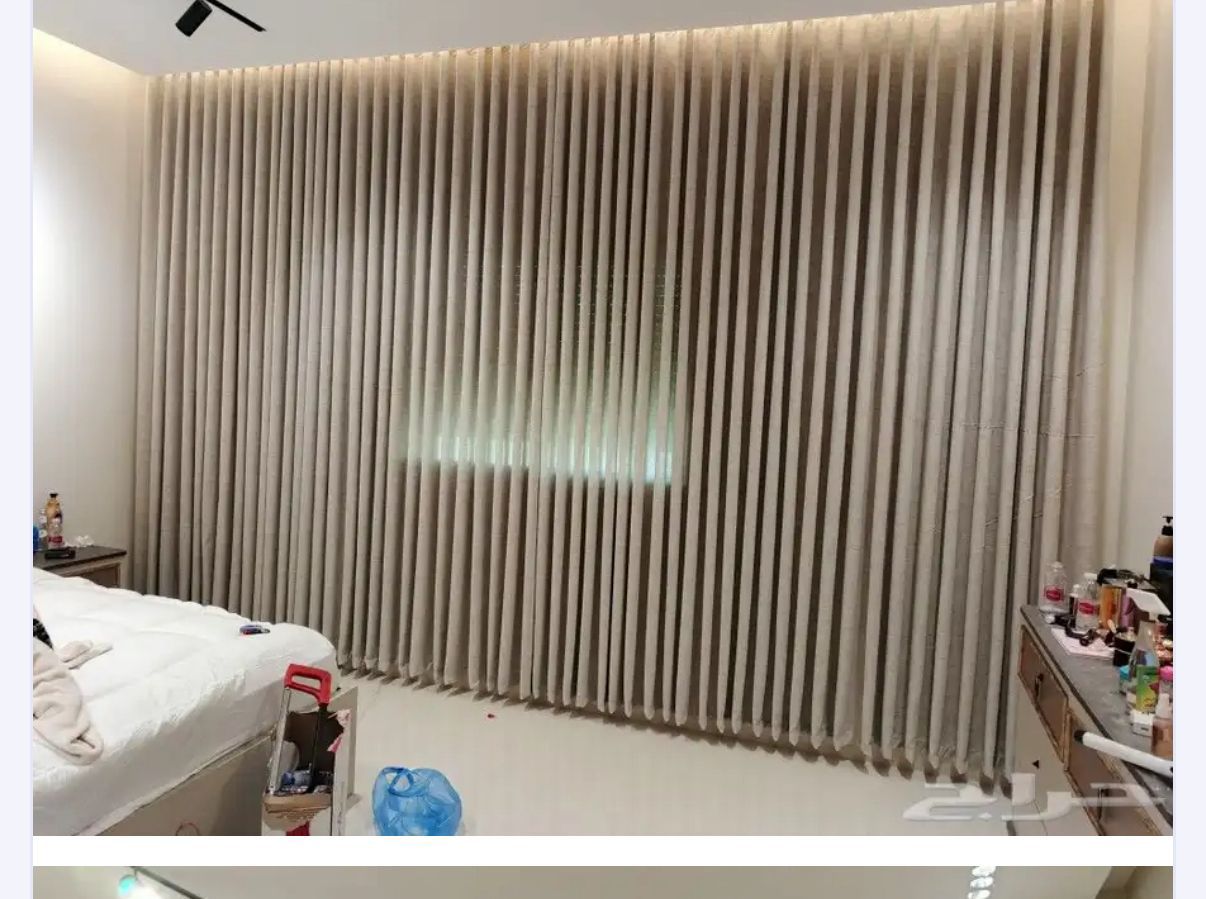This screenshot has width=1206, height=899.
Task: Open the beige curtain bedroom photo
Action: (x=602, y=417)
